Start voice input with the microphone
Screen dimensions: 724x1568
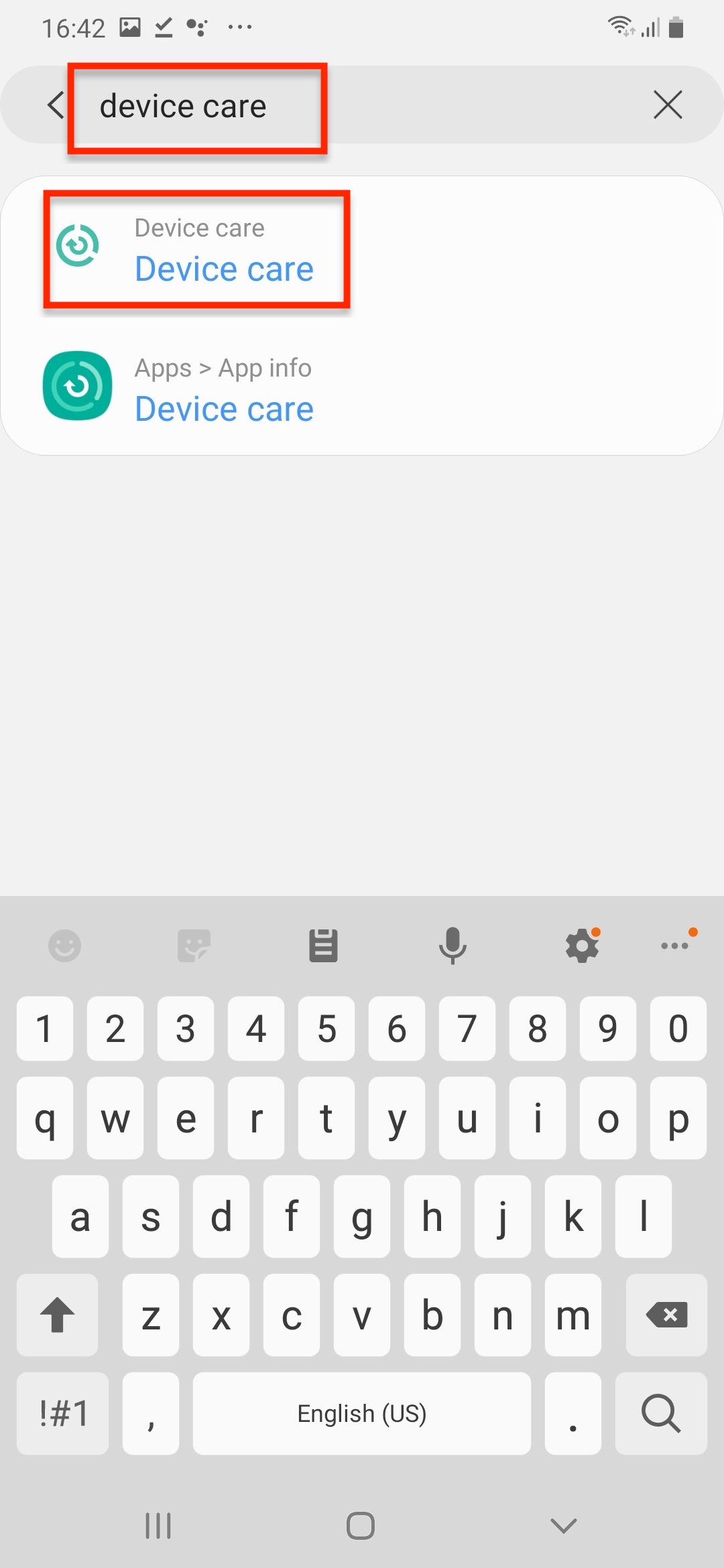point(452,945)
